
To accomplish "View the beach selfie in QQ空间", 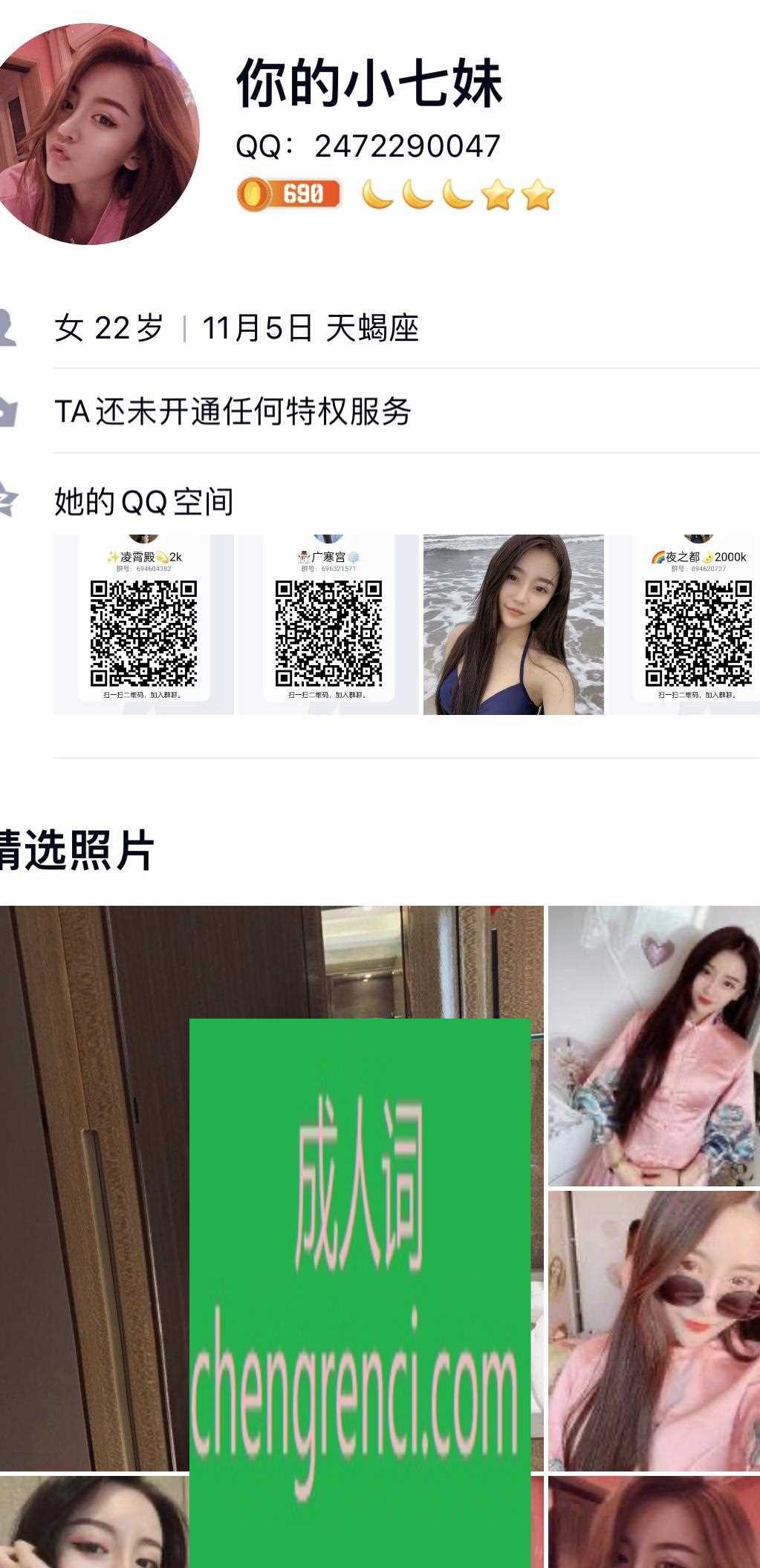I will [513, 624].
